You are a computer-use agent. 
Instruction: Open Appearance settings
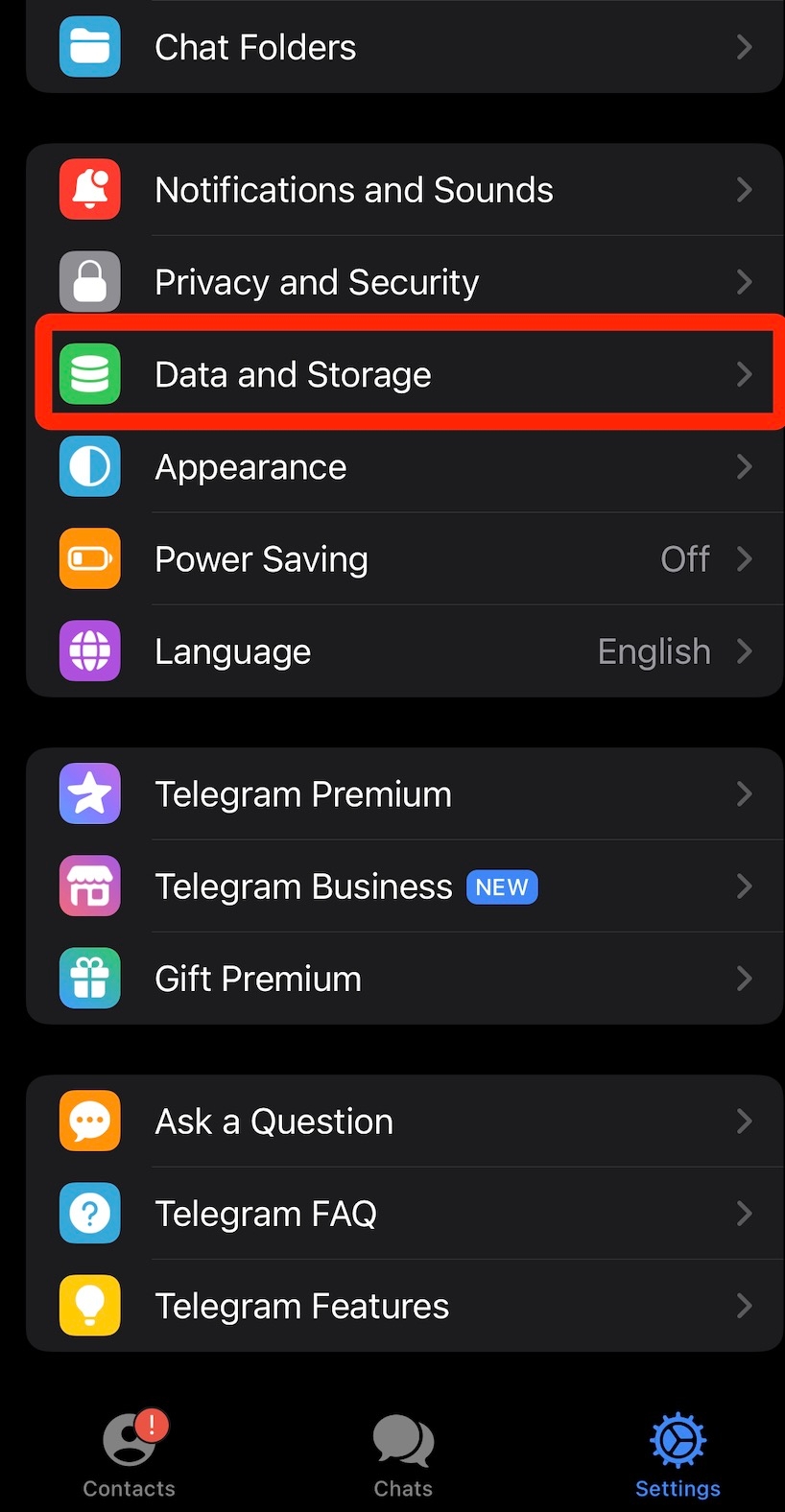[403, 467]
